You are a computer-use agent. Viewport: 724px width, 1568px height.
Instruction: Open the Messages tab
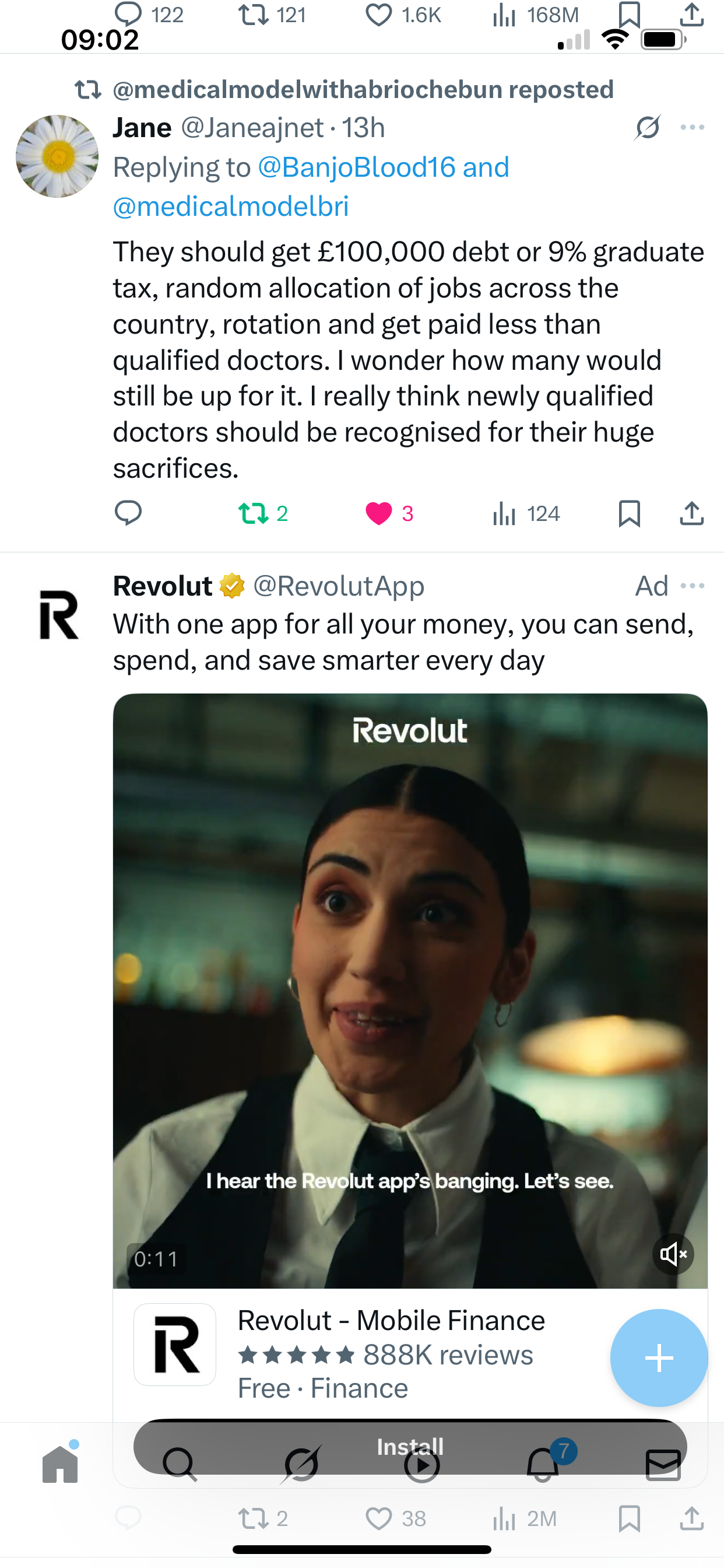pyautogui.click(x=663, y=1464)
